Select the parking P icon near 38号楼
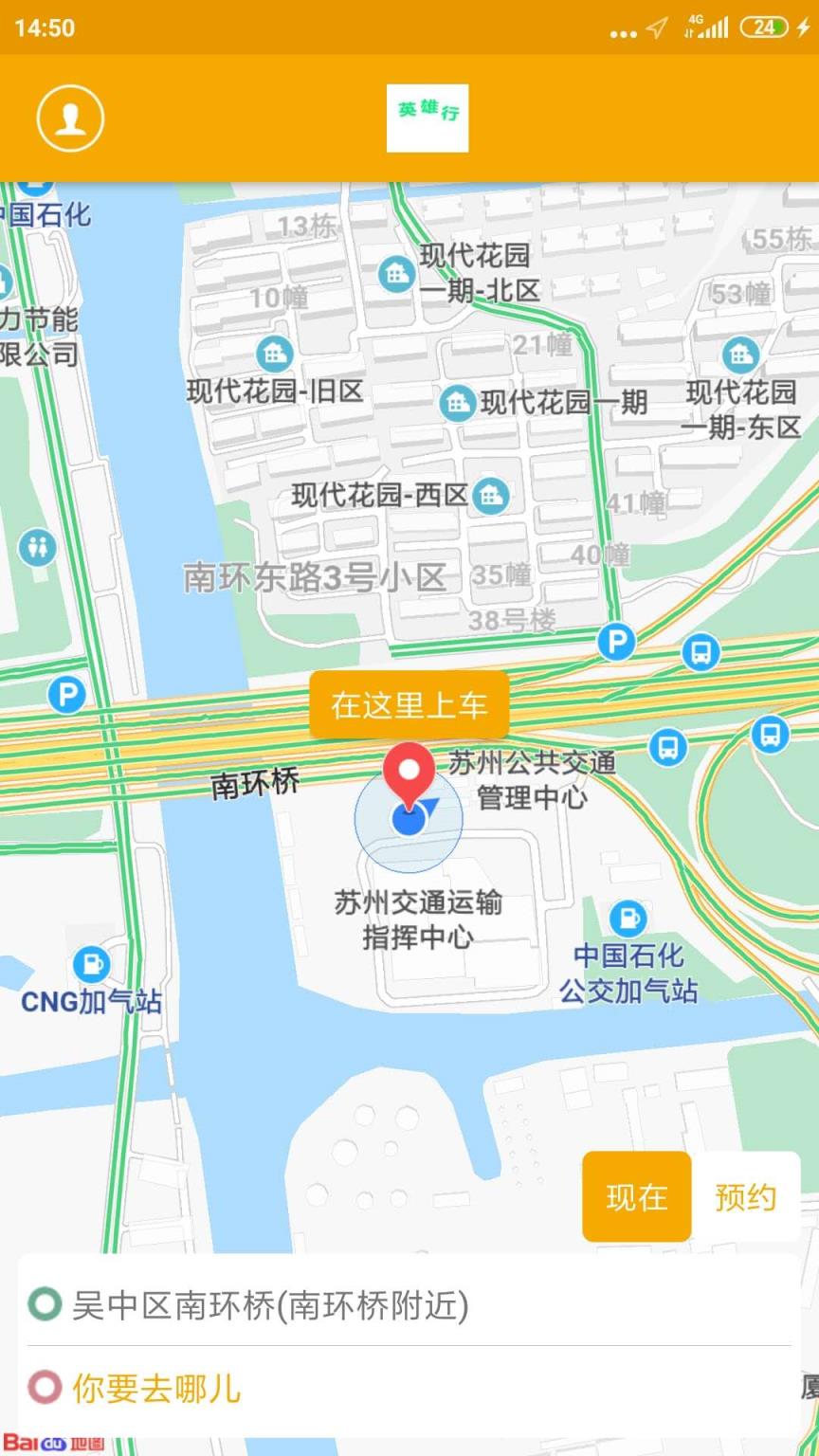The image size is (819, 1456). [x=617, y=643]
